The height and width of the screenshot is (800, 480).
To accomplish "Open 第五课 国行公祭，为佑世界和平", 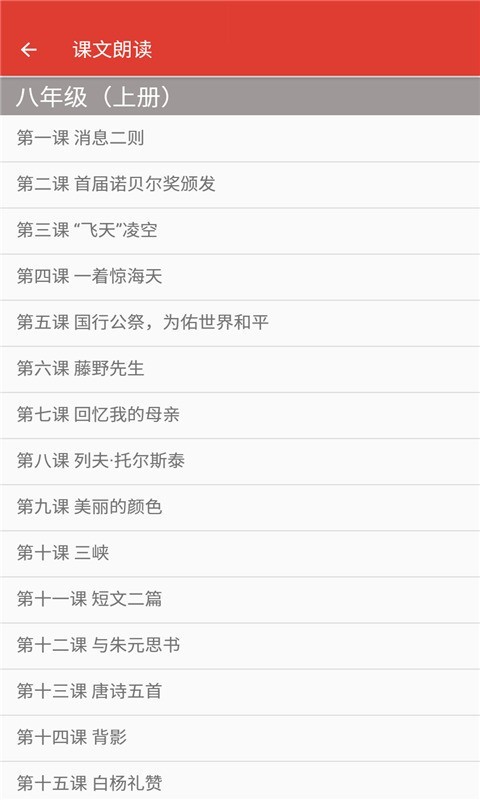I will [240, 323].
